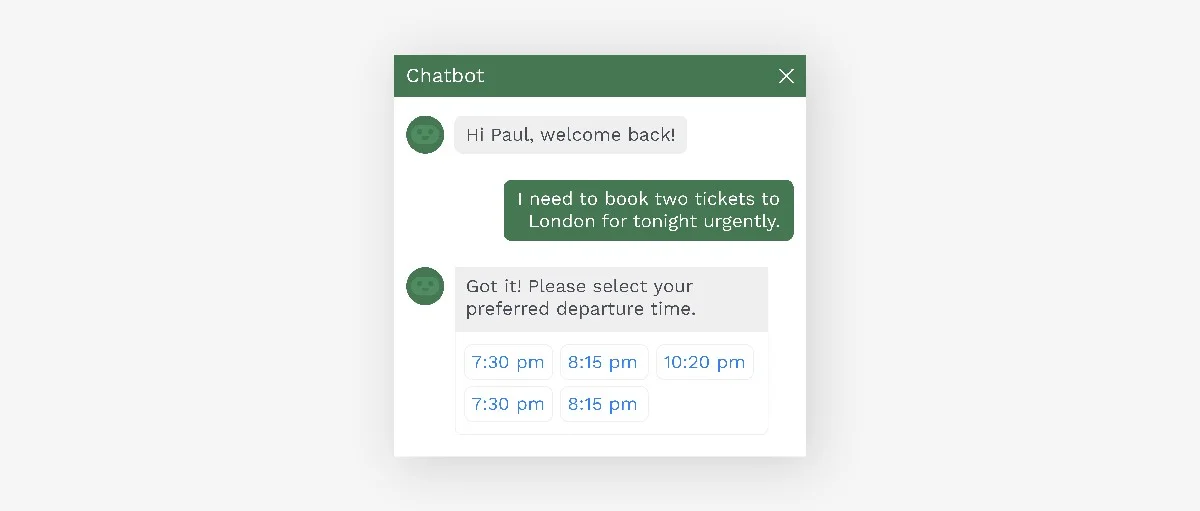
Task: Close the Chatbot window
Action: 786,76
